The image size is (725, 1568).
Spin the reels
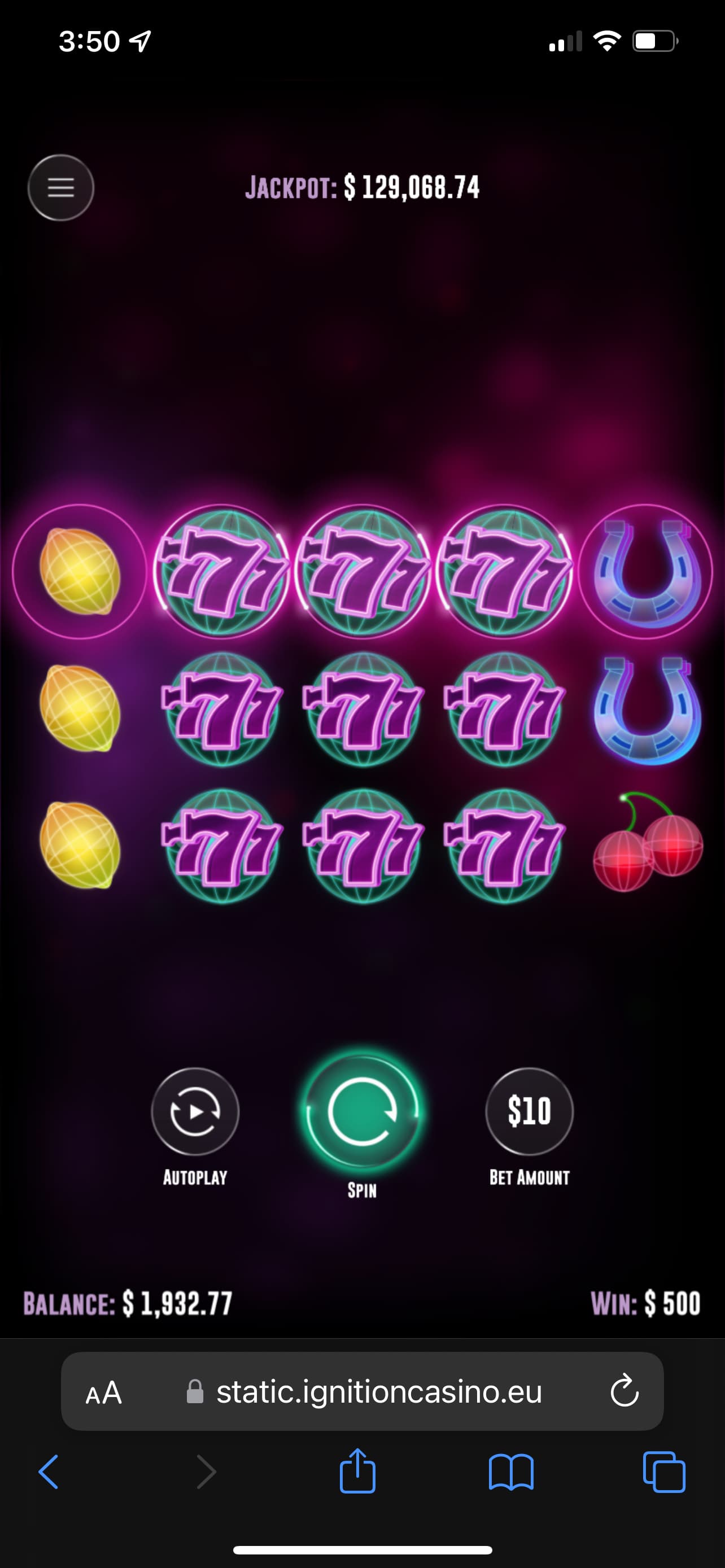[362, 1111]
